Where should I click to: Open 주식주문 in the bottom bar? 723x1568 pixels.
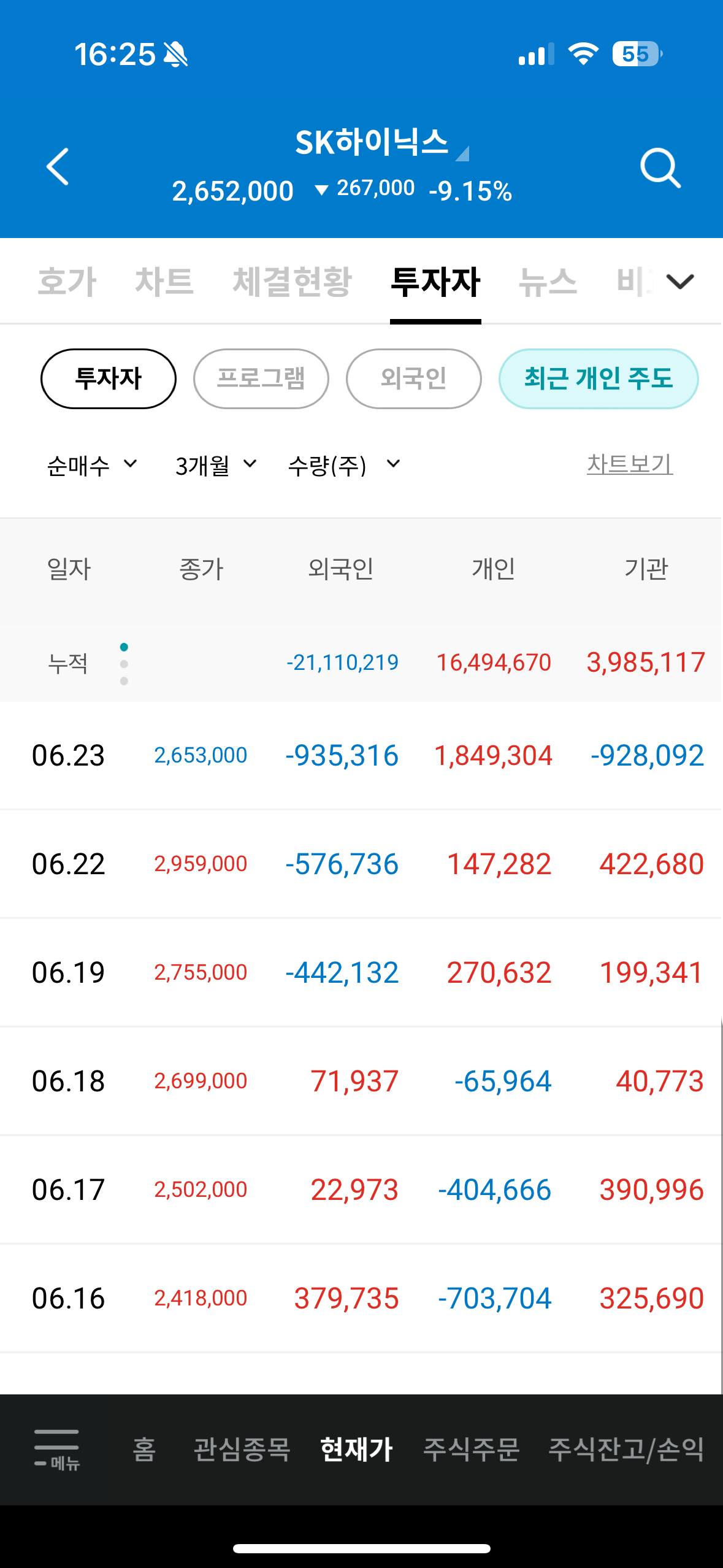tap(471, 1449)
